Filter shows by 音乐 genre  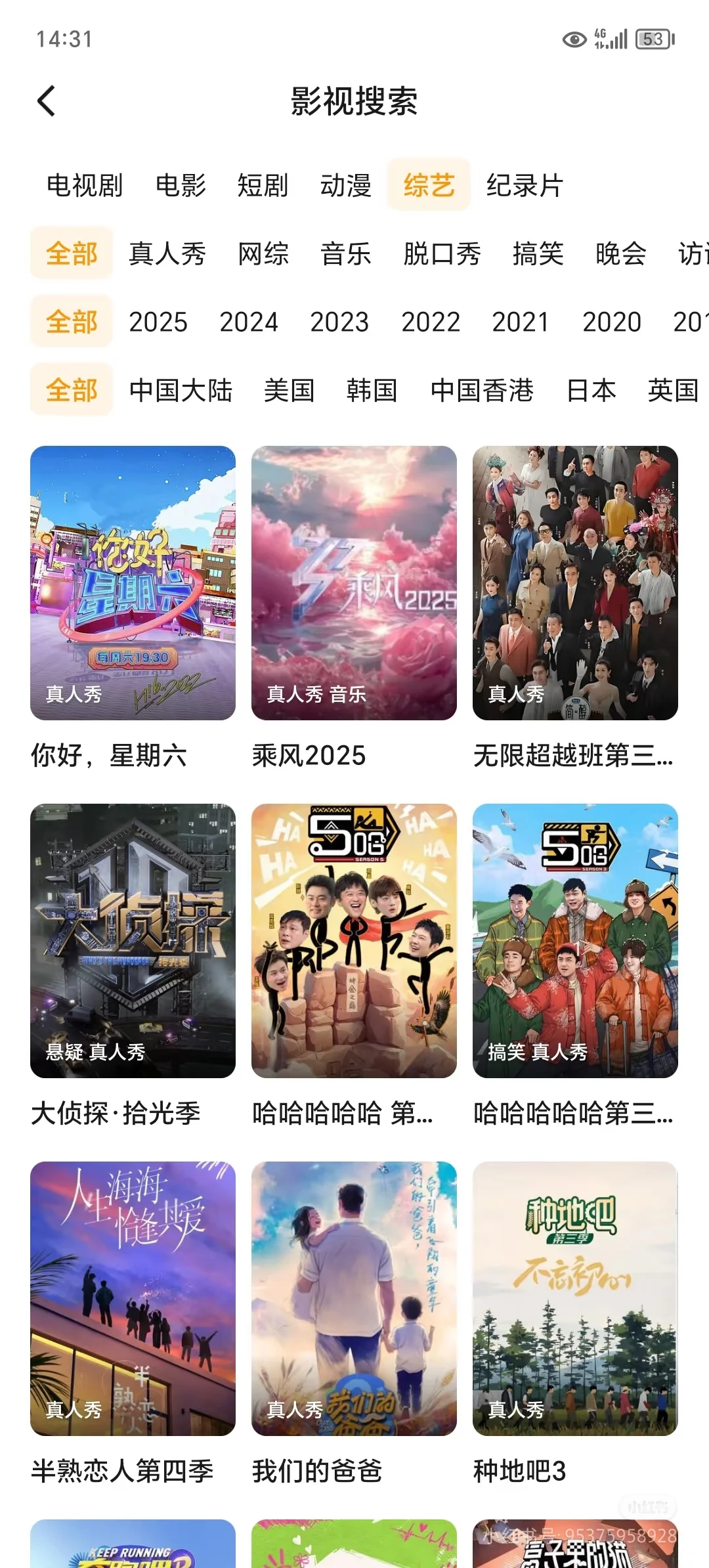[346, 253]
